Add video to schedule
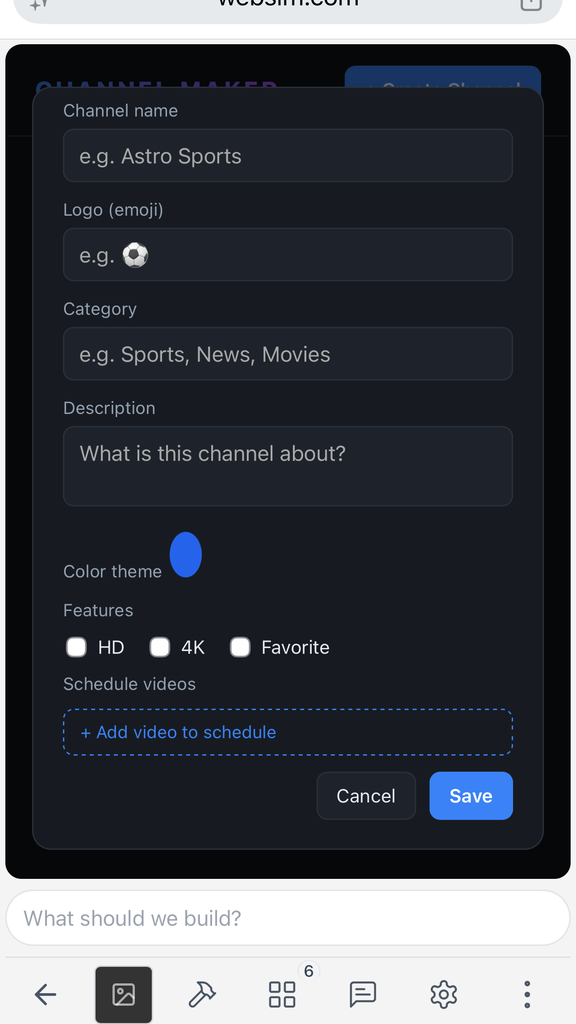The width and height of the screenshot is (576, 1024). (287, 732)
